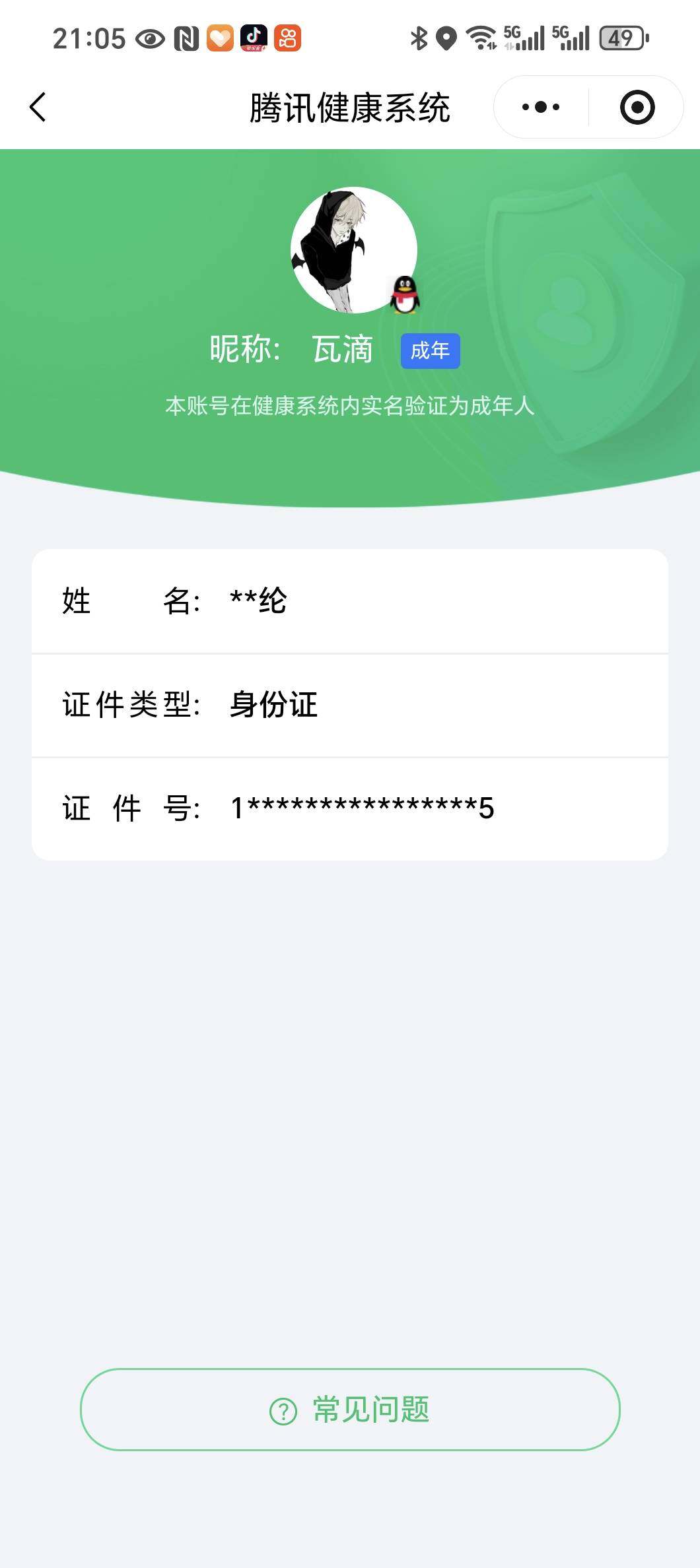The height and width of the screenshot is (1568, 700).
Task: Tap the TikTok icon in the notification area
Action: pyautogui.click(x=253, y=40)
